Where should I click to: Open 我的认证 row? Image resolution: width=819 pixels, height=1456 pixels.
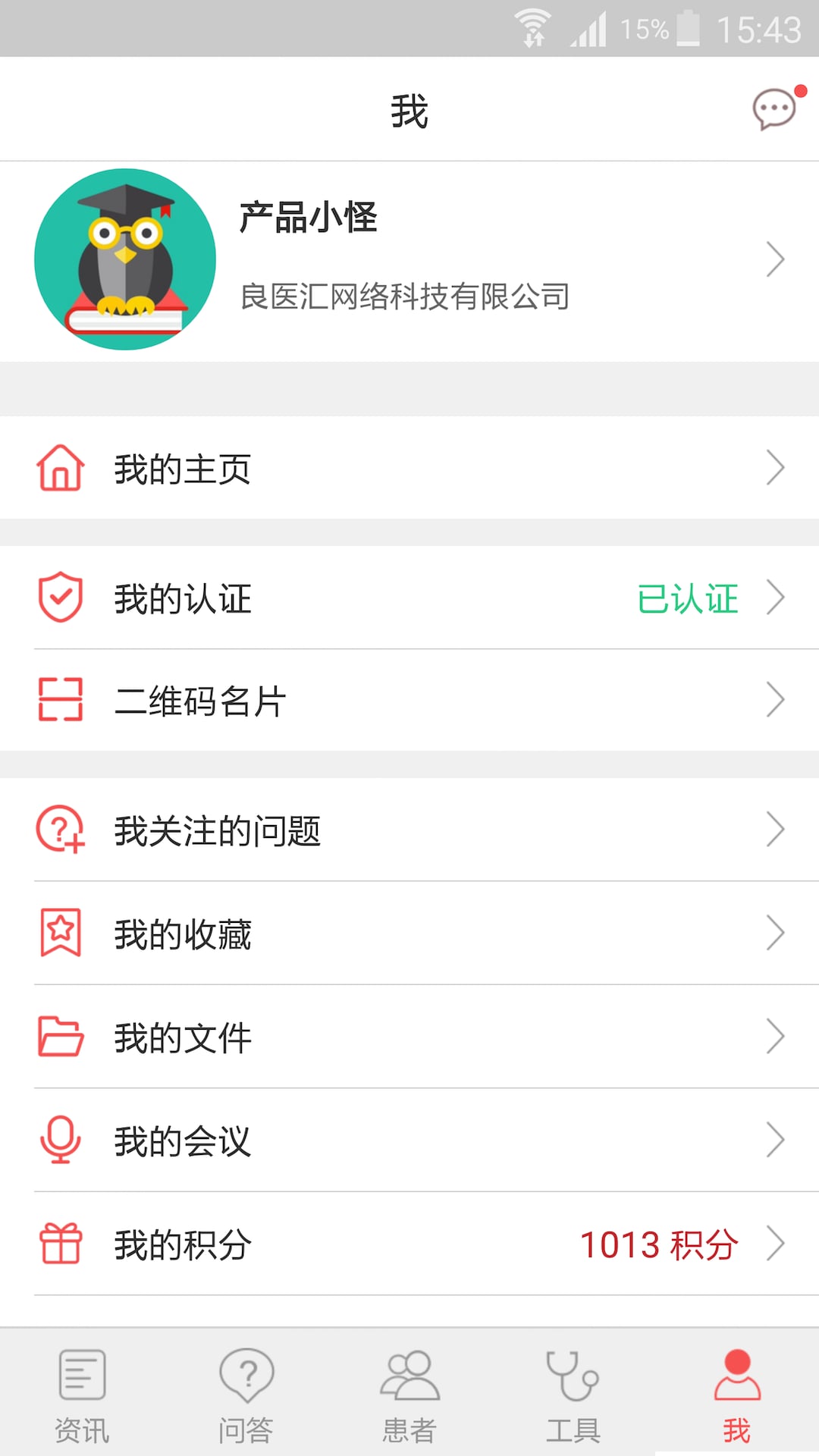point(409,598)
